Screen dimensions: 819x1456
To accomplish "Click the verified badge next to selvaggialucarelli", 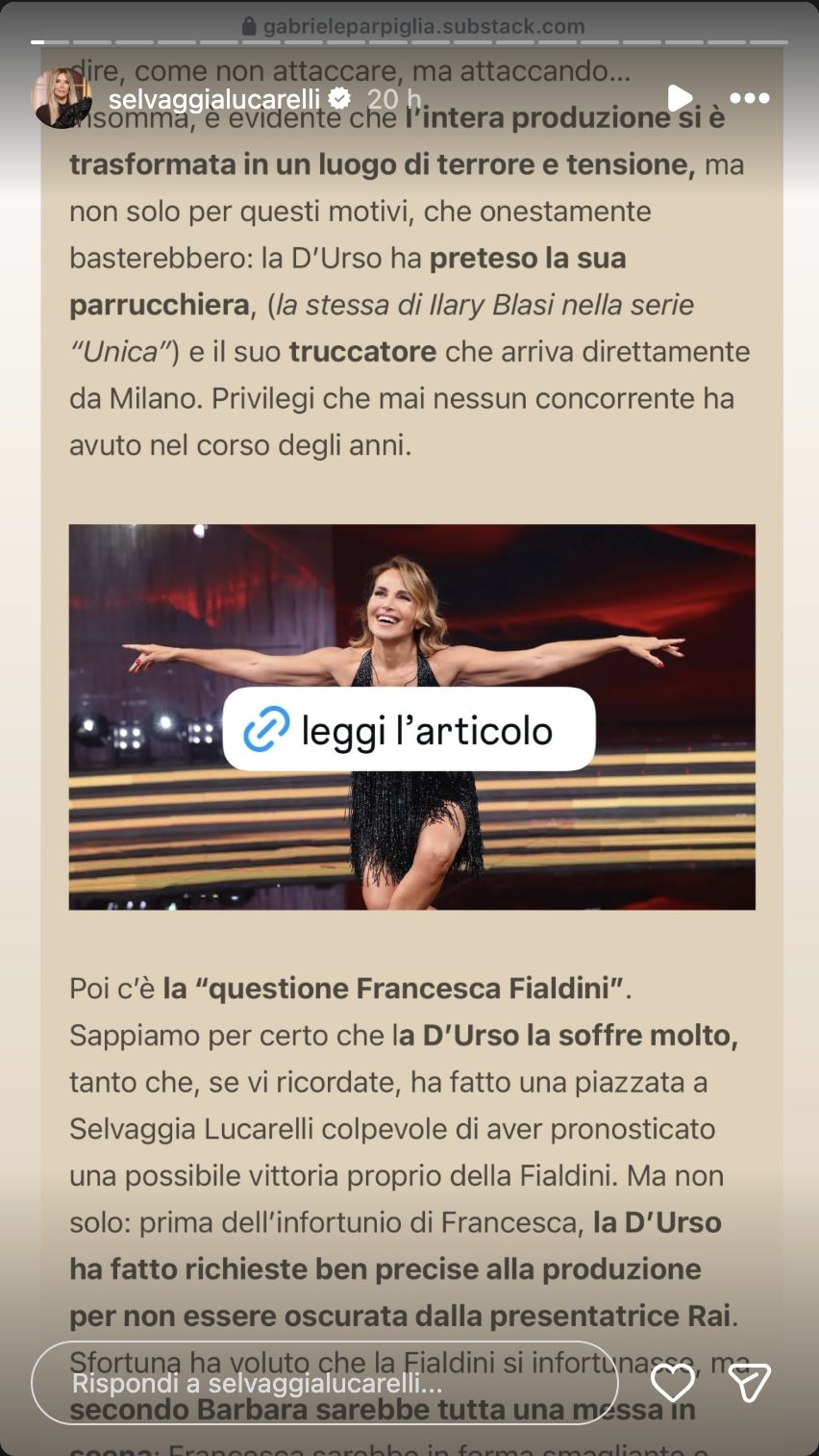I will point(339,97).
